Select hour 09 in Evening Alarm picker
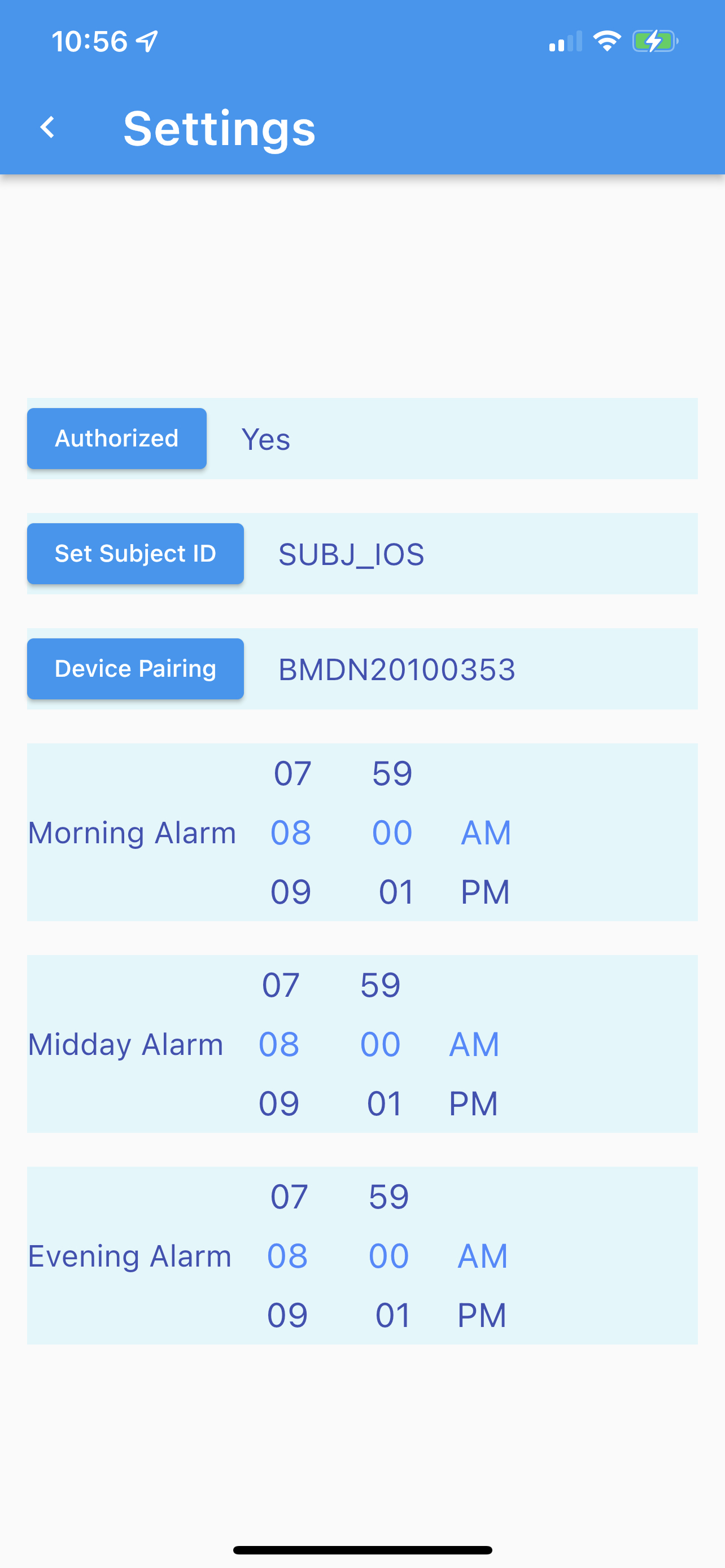Image resolution: width=725 pixels, height=1568 pixels. 287,1315
